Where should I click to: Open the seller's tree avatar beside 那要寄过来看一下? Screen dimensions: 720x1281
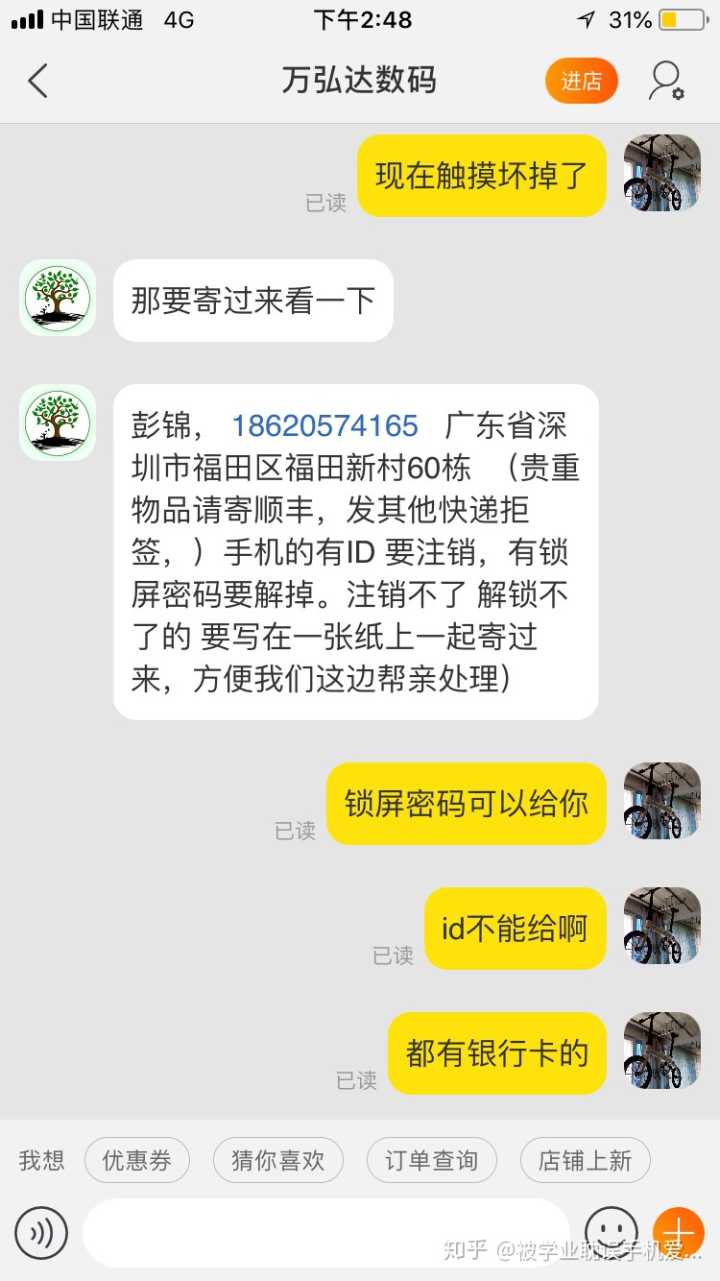[58, 298]
